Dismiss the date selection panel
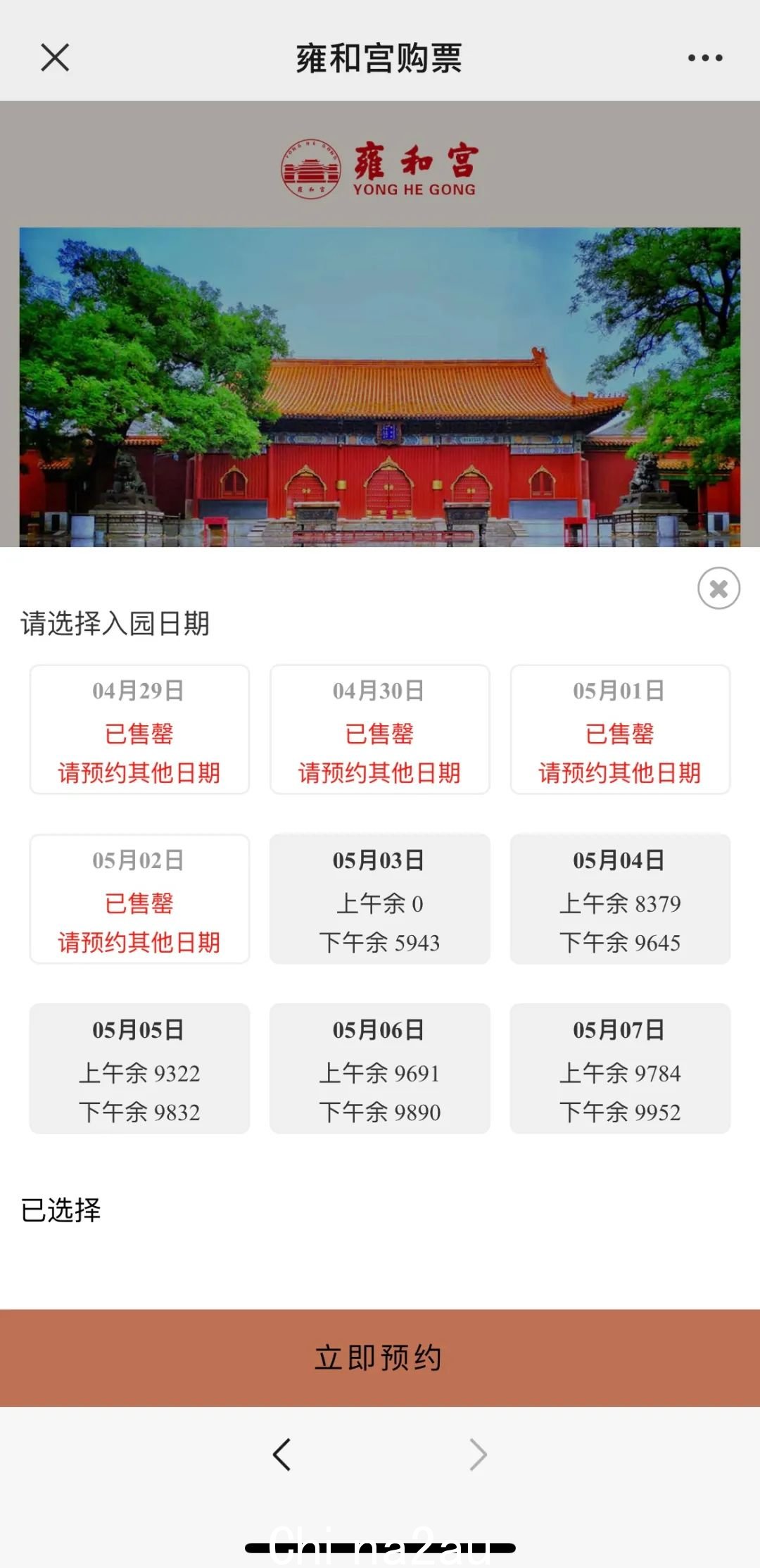760x1568 pixels. pyautogui.click(x=718, y=589)
